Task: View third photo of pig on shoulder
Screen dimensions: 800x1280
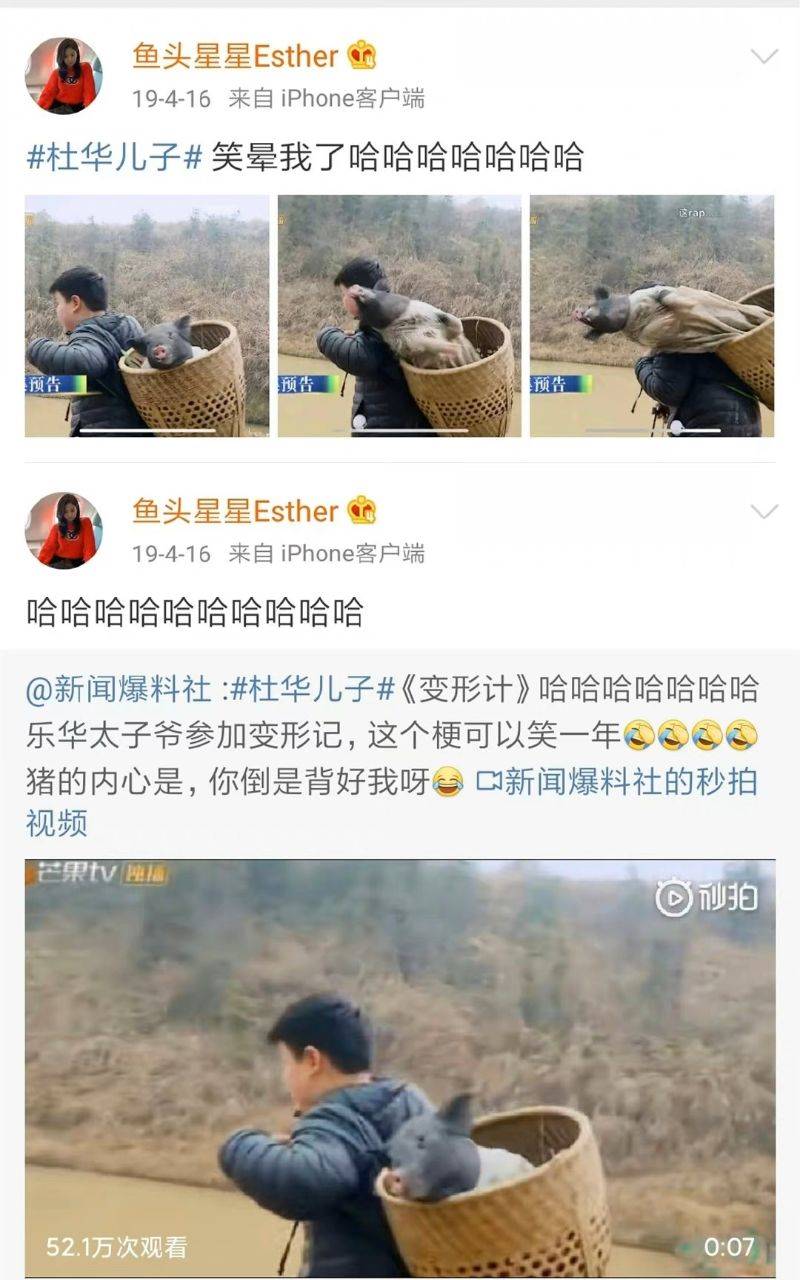Action: click(x=652, y=316)
